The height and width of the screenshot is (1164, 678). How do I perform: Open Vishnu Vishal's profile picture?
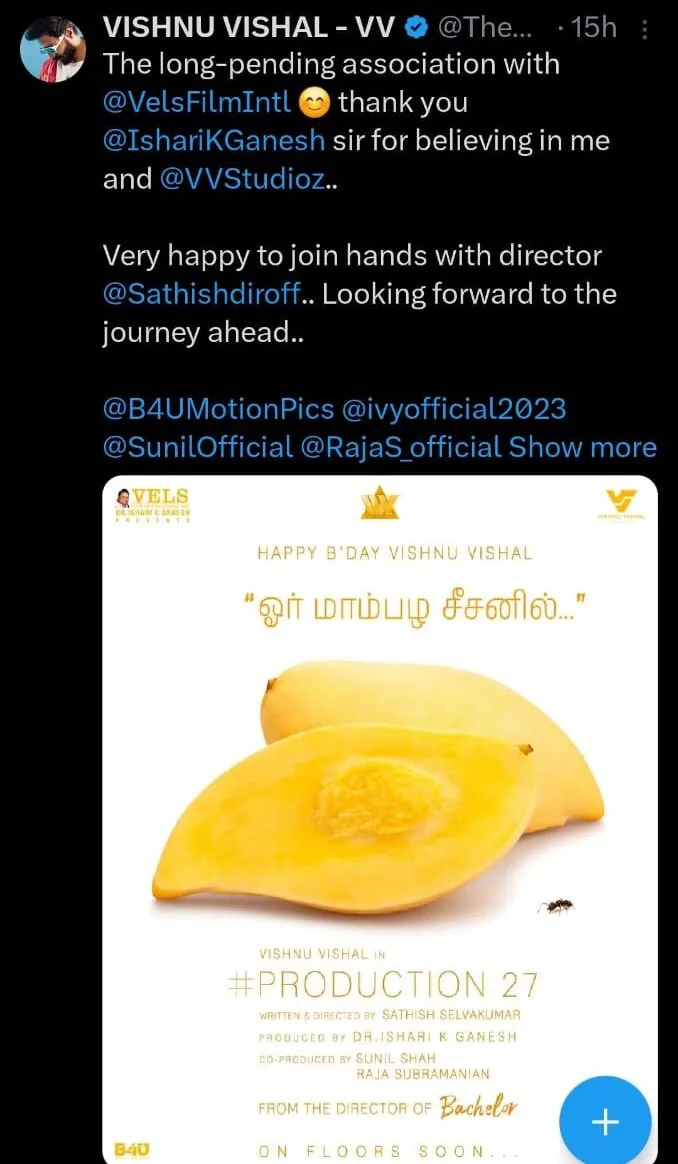point(53,49)
